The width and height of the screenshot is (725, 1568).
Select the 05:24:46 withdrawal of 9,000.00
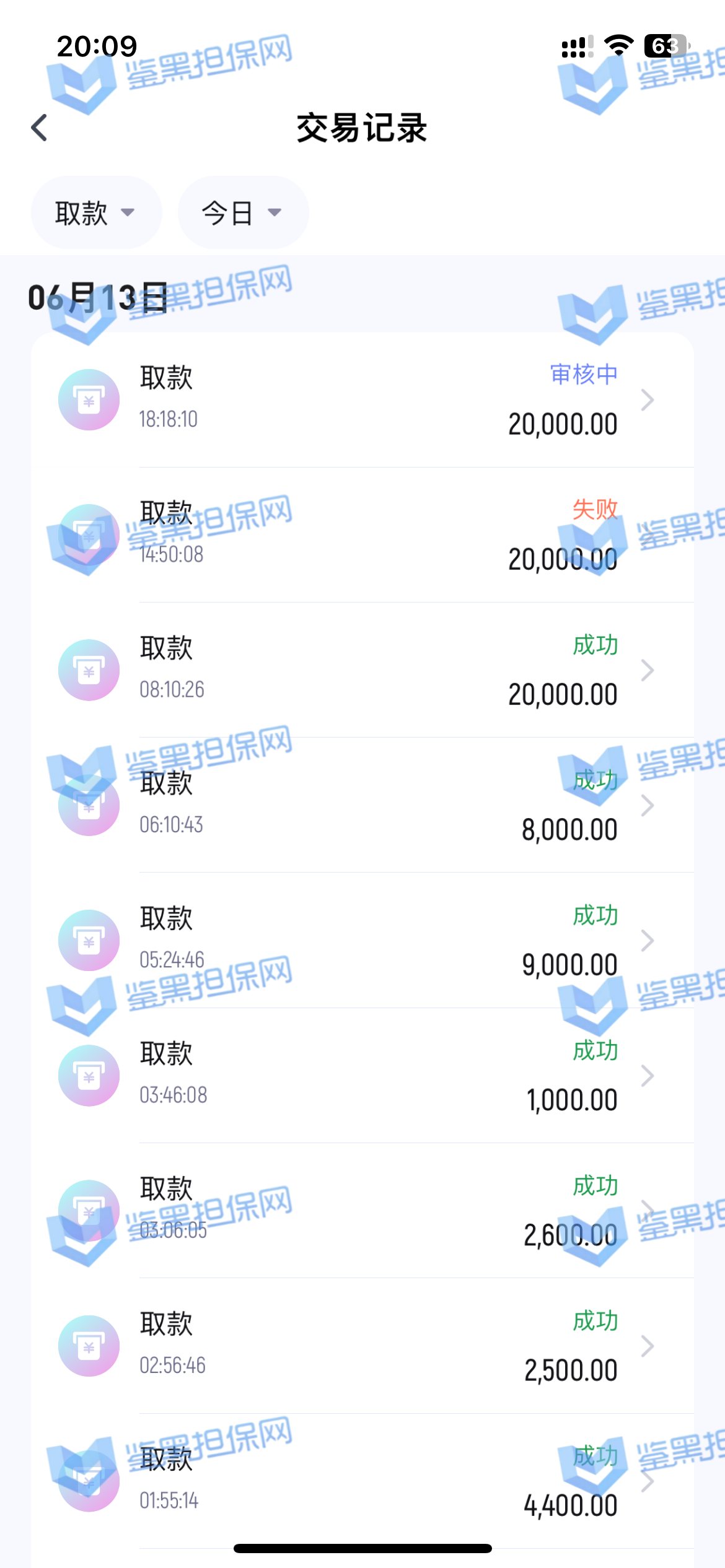pyautogui.click(x=362, y=940)
